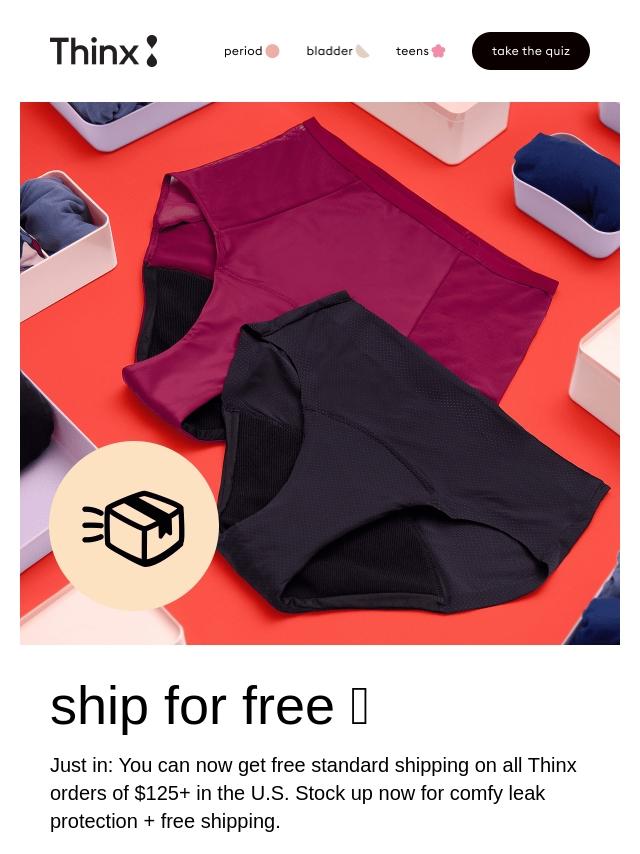Open the free shipping underwear banner image
640x854 pixels.
point(320,373)
